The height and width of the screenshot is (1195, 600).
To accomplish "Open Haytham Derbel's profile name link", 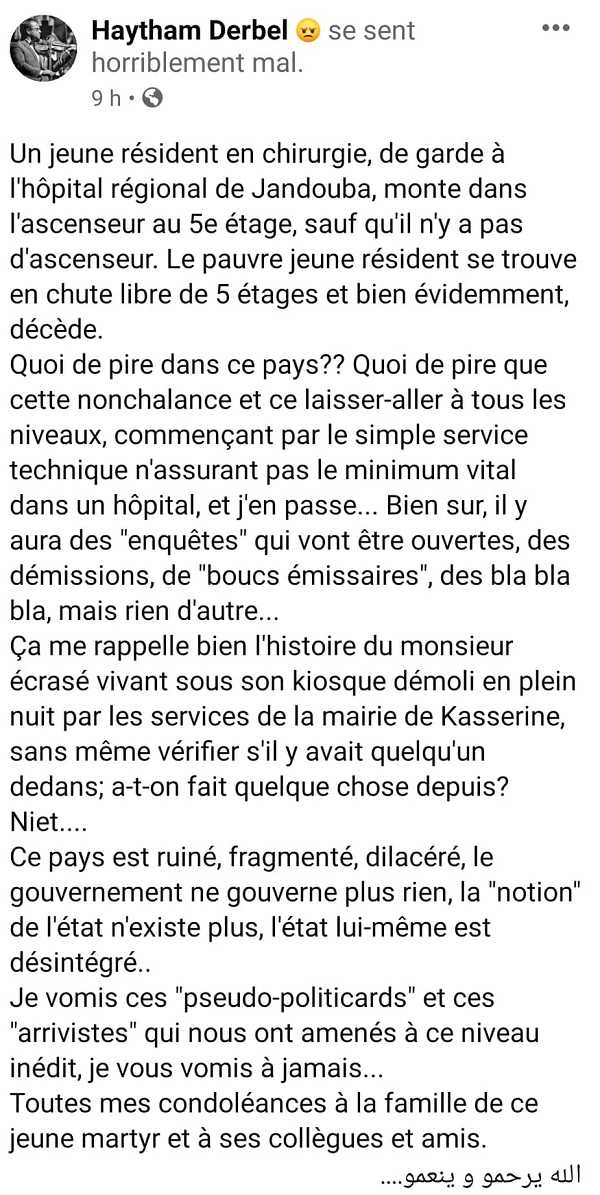I will click(x=190, y=30).
